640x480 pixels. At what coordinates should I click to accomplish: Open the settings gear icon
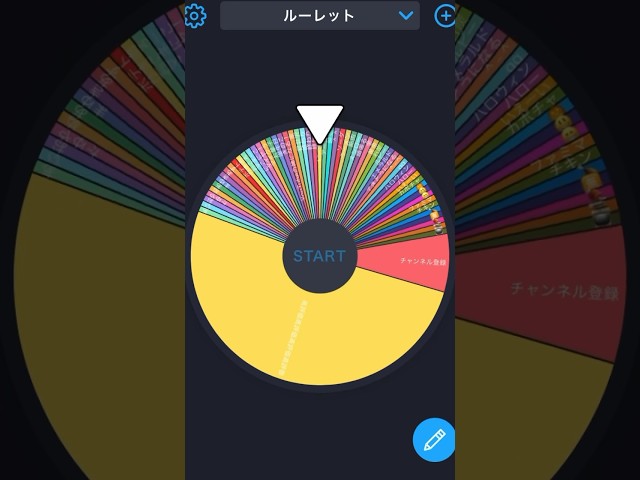(195, 15)
